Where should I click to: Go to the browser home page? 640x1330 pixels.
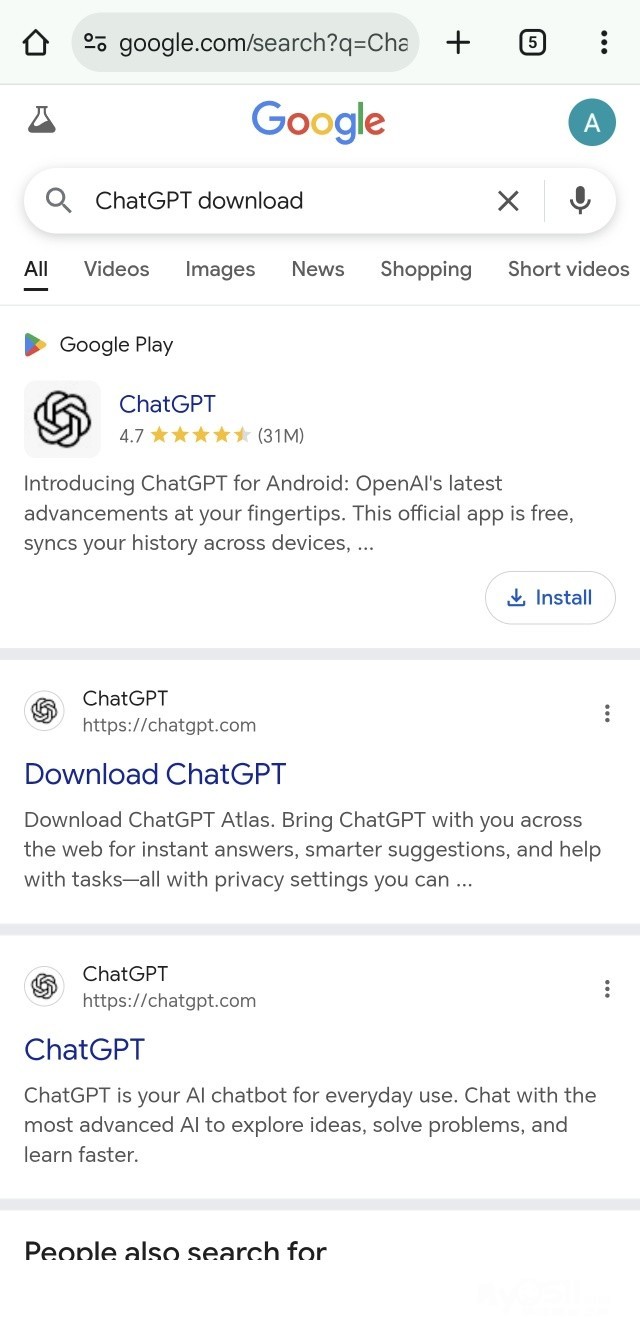click(x=35, y=42)
